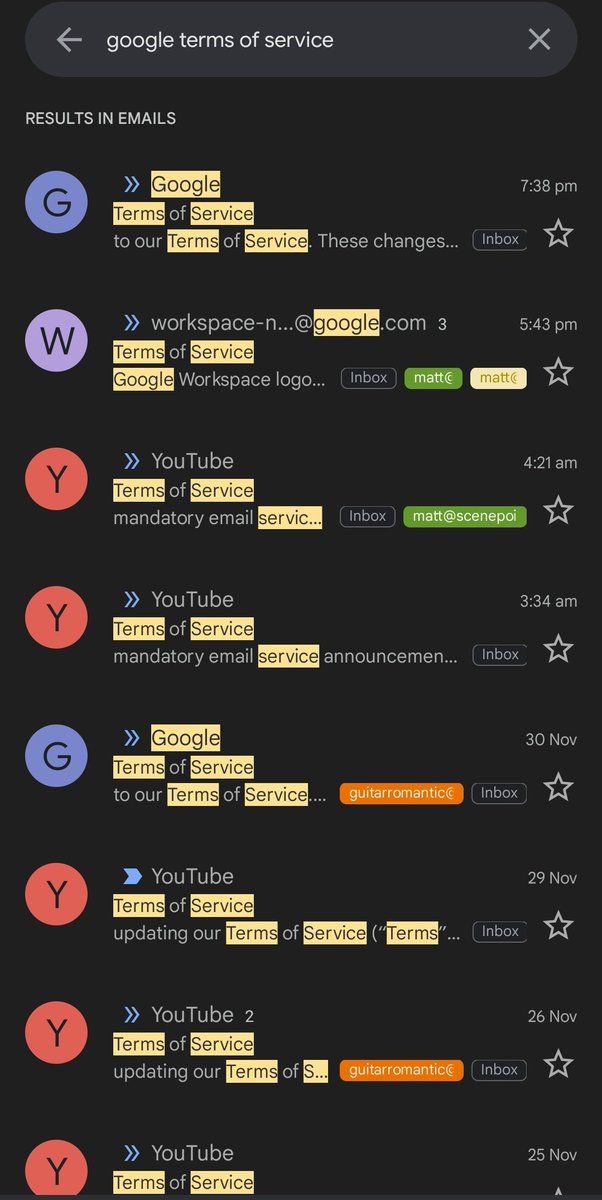Screen dimensions: 602x1200
Task: Open YouTube email from 4:21 am
Action: pyautogui.click(x=300, y=490)
